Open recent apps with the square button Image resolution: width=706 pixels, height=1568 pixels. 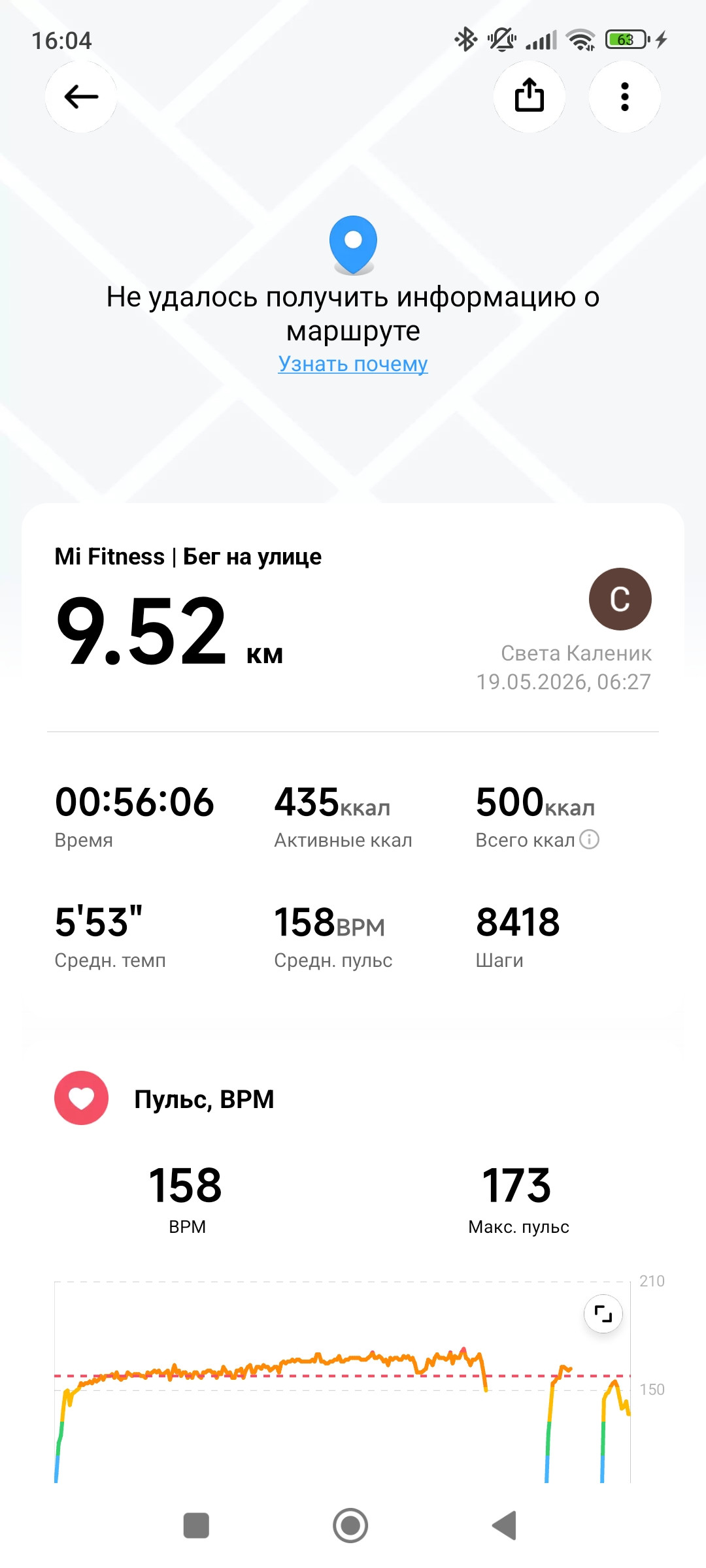pos(196,1526)
